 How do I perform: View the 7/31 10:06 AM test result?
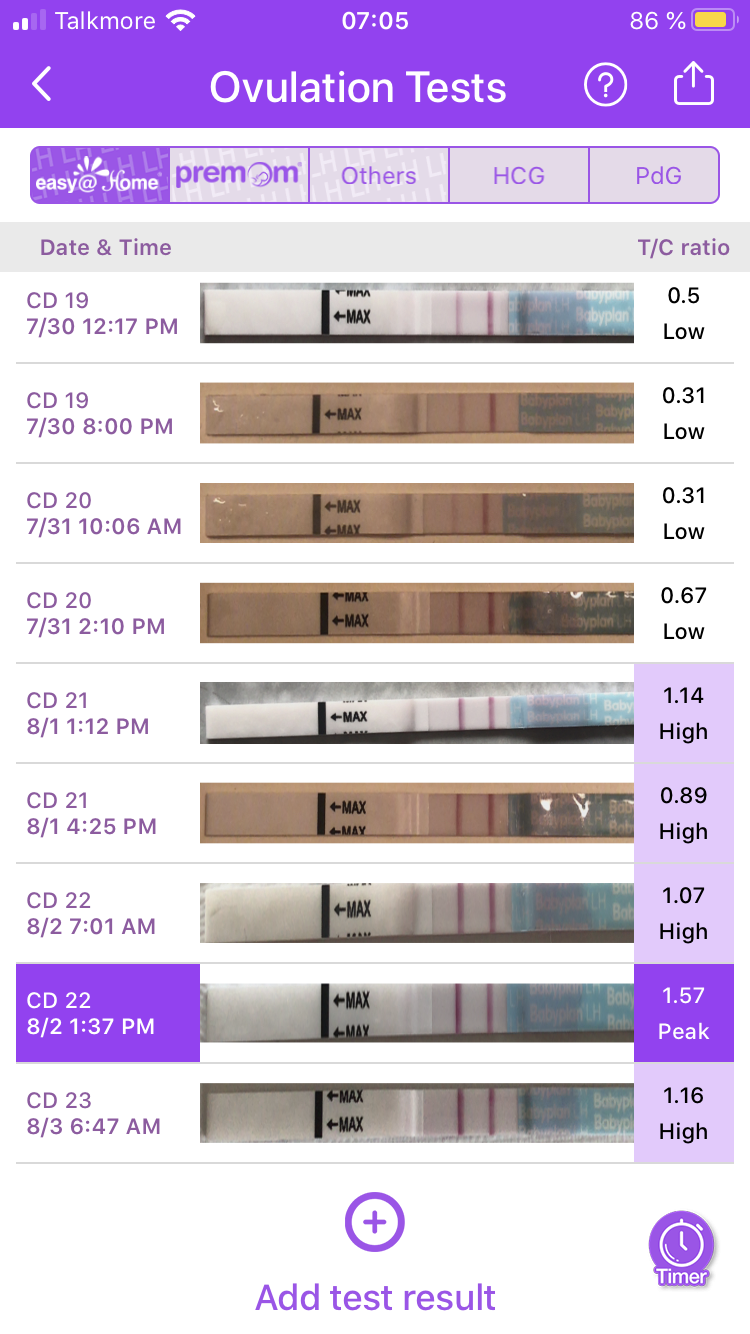[x=375, y=513]
